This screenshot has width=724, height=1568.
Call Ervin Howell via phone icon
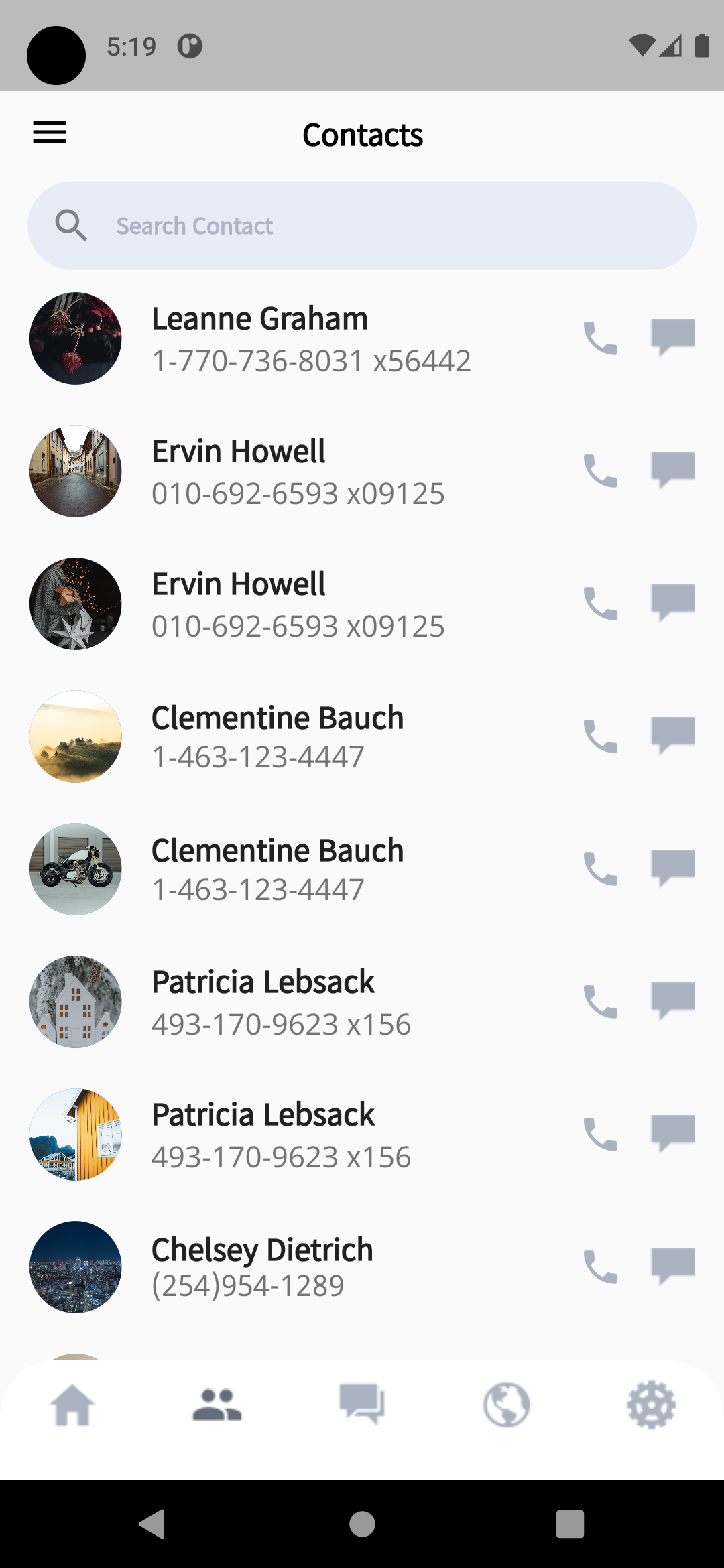pyautogui.click(x=600, y=471)
